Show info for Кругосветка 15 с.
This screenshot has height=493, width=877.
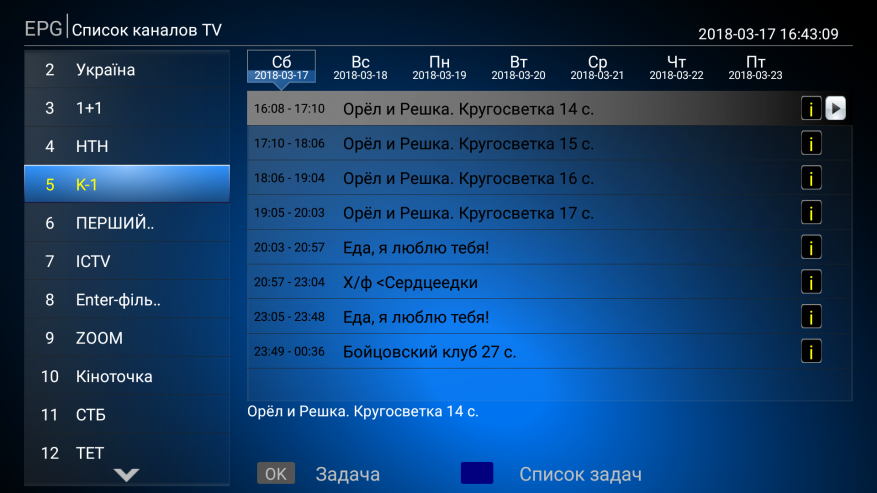click(811, 144)
